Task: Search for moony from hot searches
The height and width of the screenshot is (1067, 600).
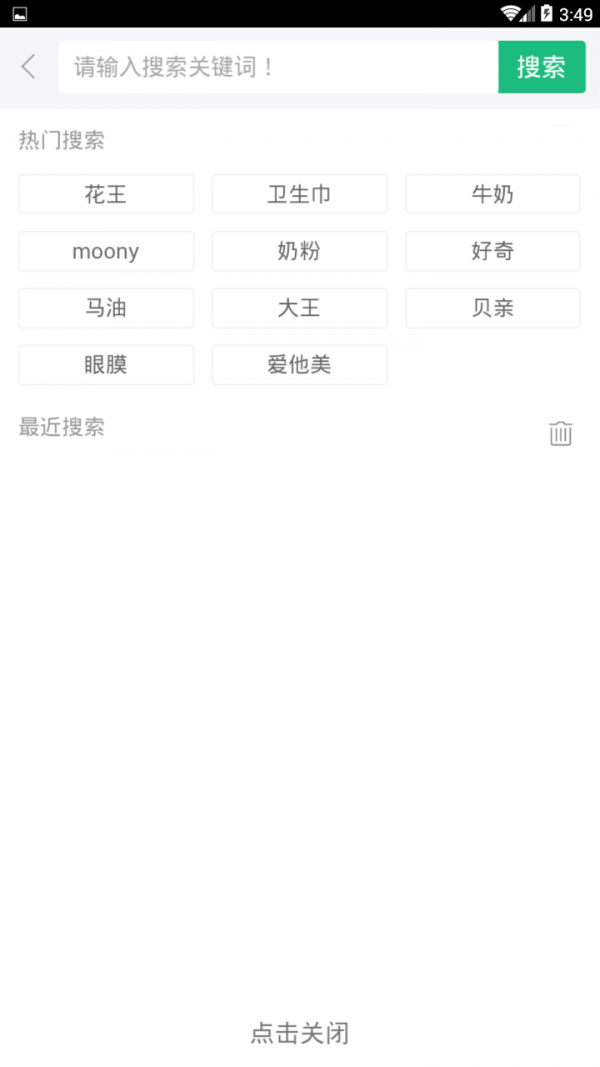Action: pos(106,251)
